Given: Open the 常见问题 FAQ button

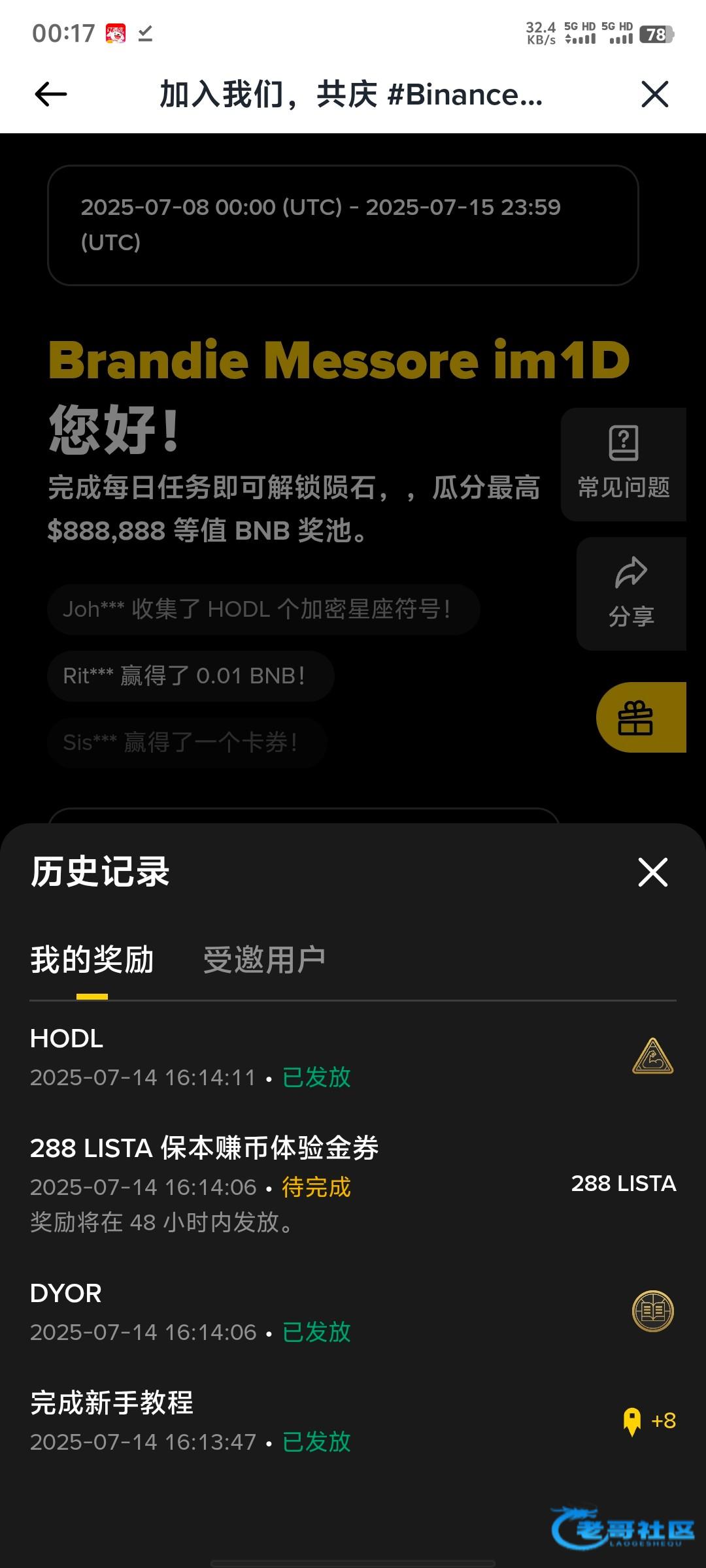Looking at the screenshot, I should pyautogui.click(x=624, y=465).
